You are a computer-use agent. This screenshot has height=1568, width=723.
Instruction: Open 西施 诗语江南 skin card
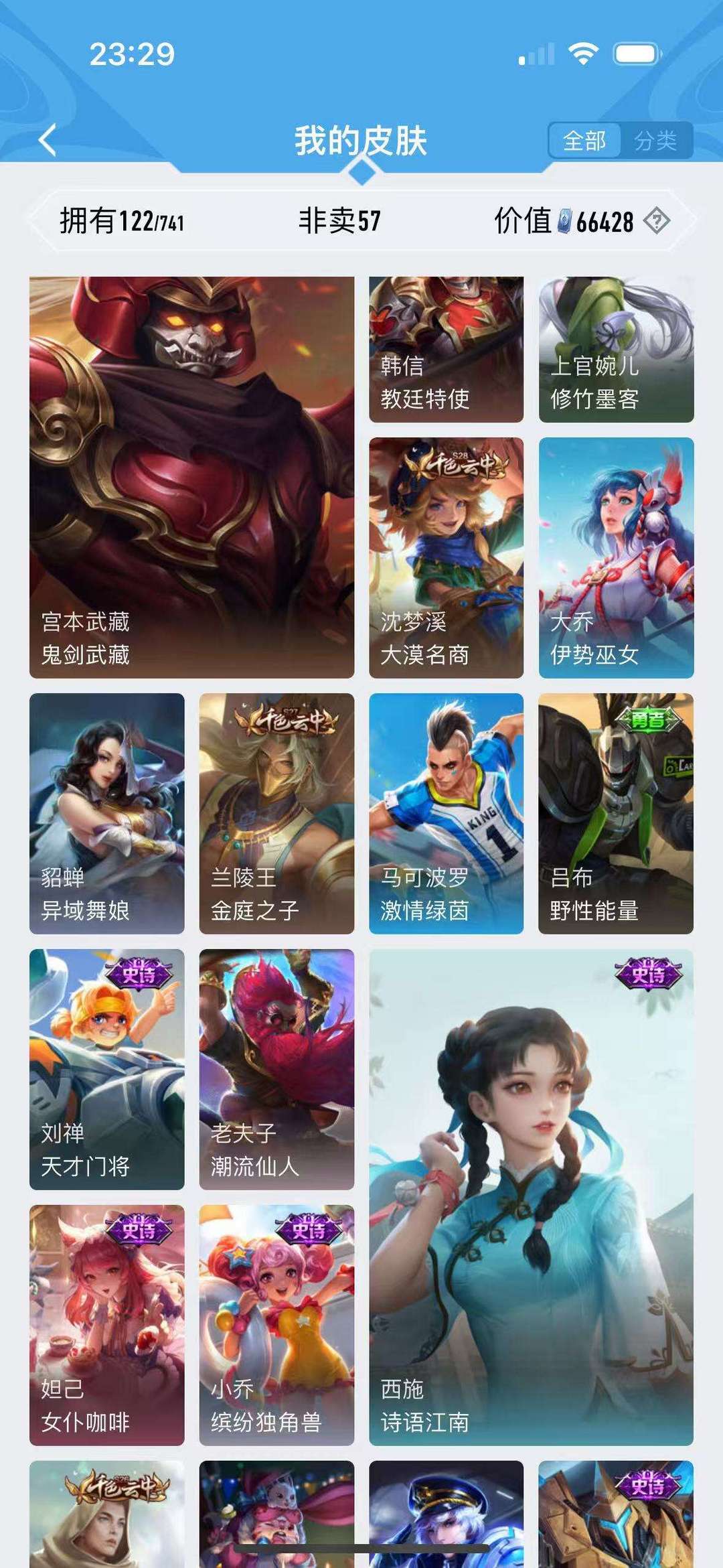[531, 1197]
